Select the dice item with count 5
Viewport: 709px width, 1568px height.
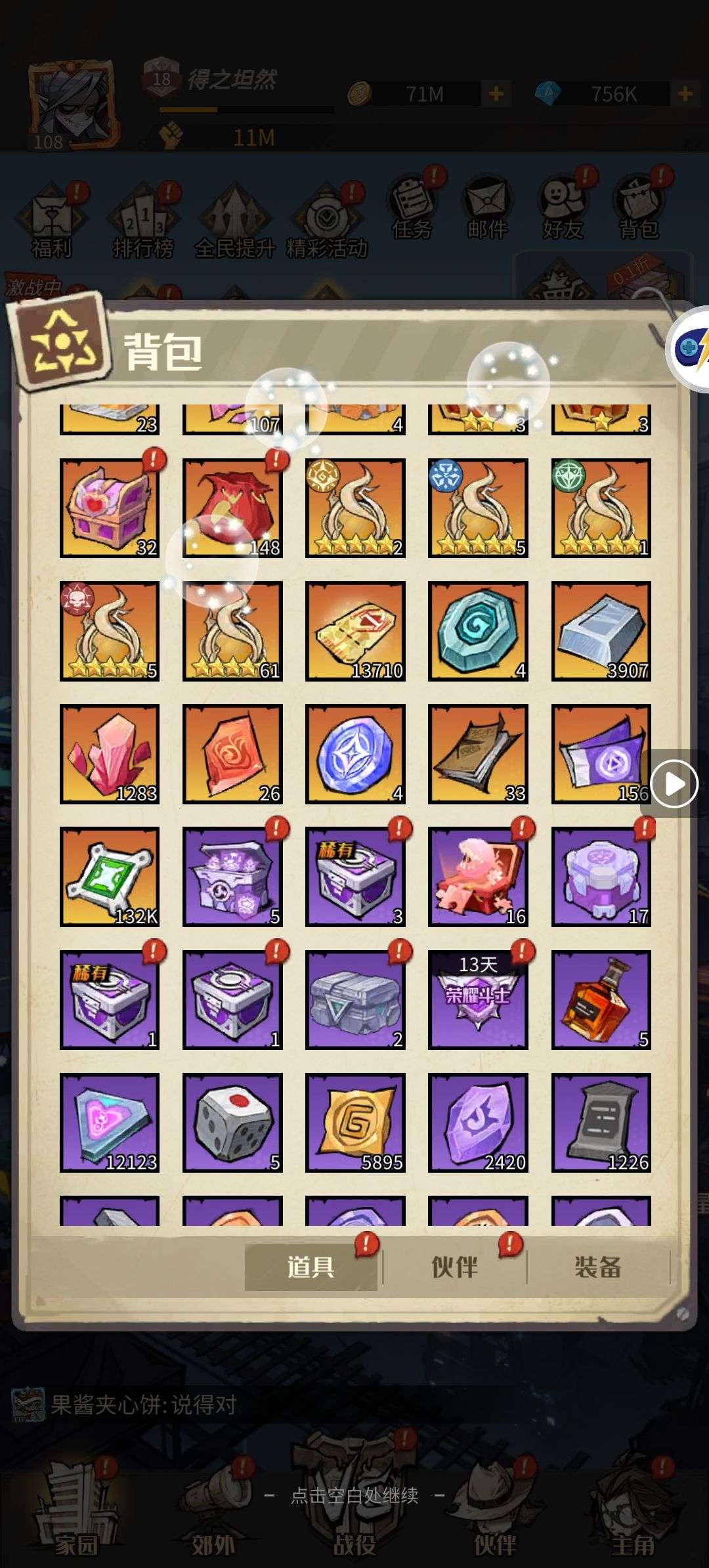[x=232, y=1122]
